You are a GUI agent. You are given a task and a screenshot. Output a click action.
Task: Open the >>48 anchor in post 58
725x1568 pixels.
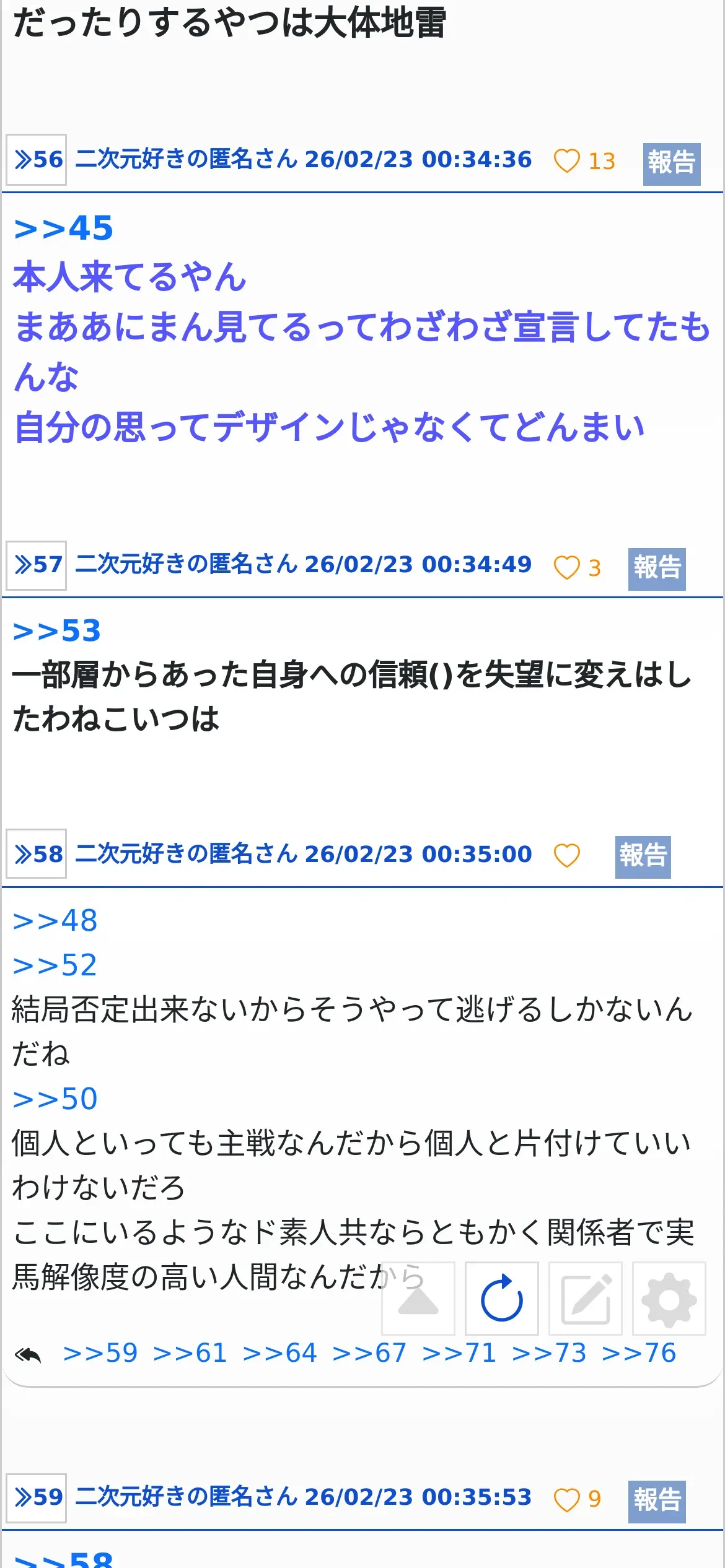click(x=55, y=921)
